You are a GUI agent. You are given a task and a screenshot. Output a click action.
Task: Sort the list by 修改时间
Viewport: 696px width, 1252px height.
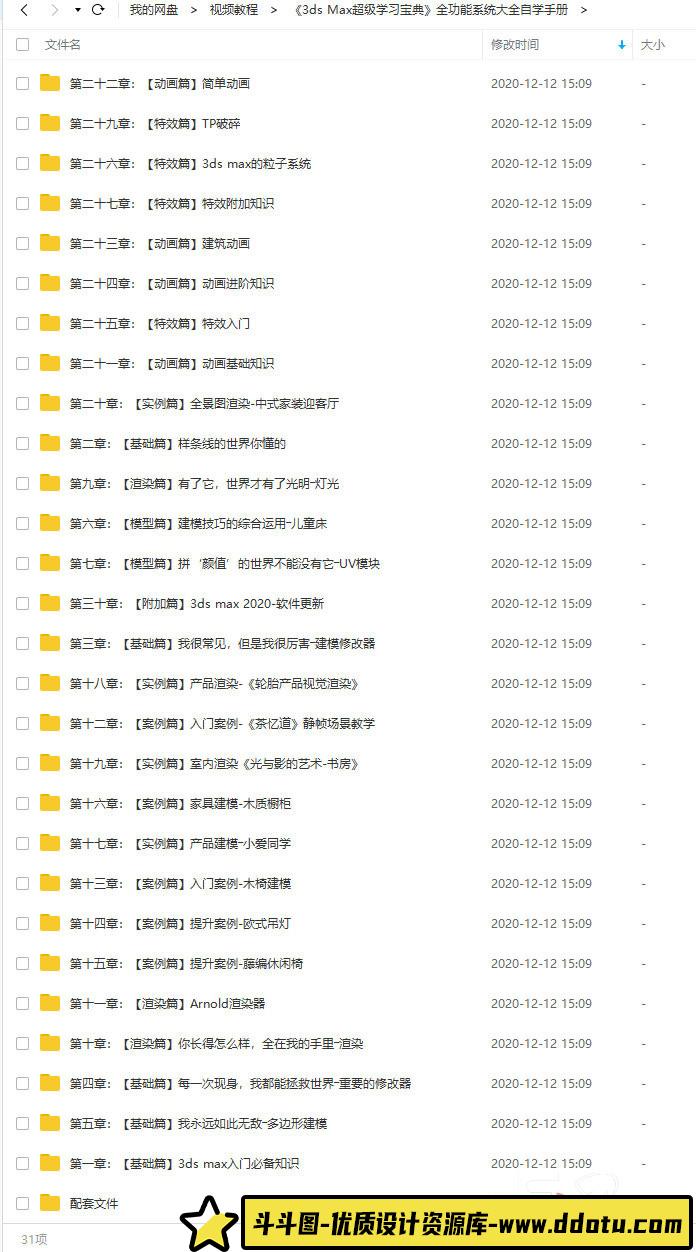(x=515, y=45)
